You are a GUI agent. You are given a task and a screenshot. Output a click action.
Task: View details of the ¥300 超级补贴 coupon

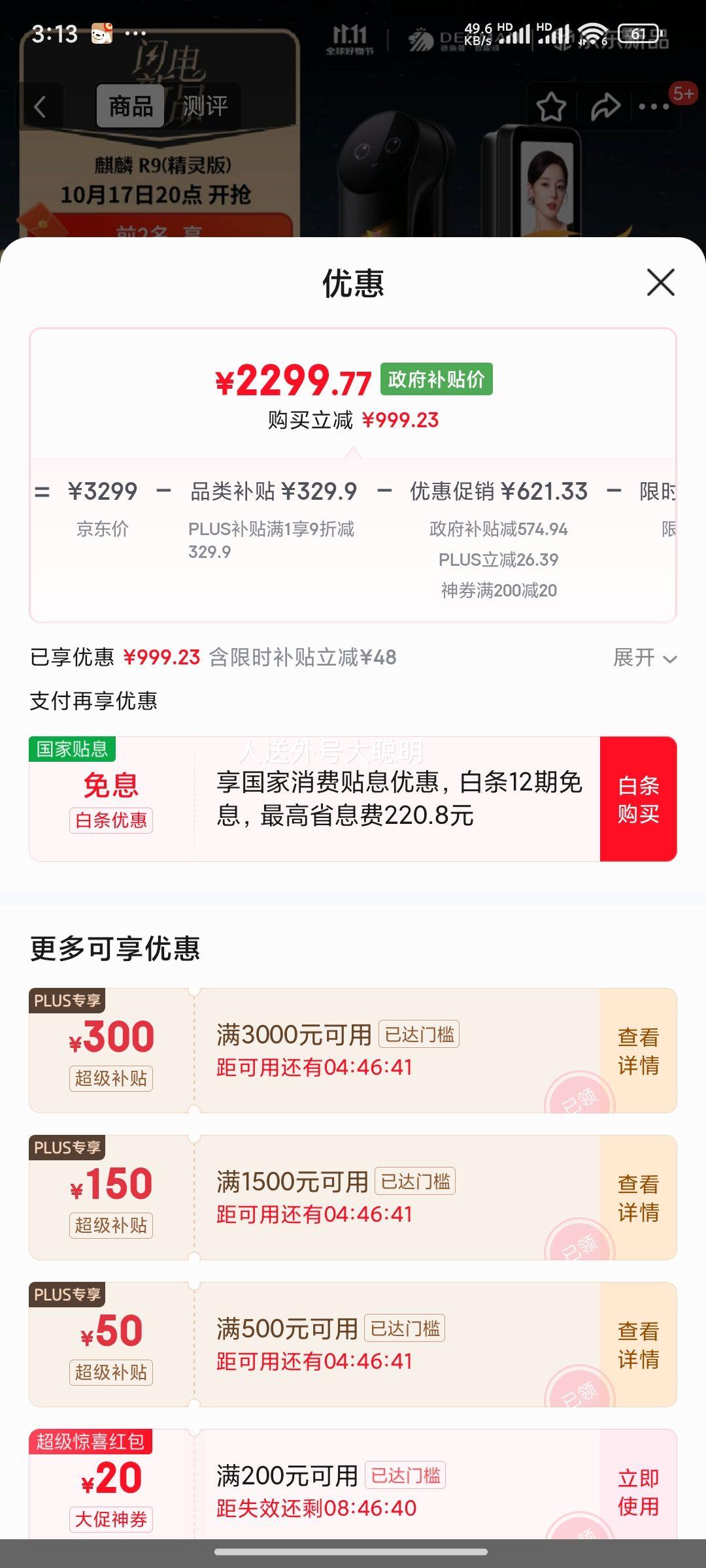point(638,1051)
